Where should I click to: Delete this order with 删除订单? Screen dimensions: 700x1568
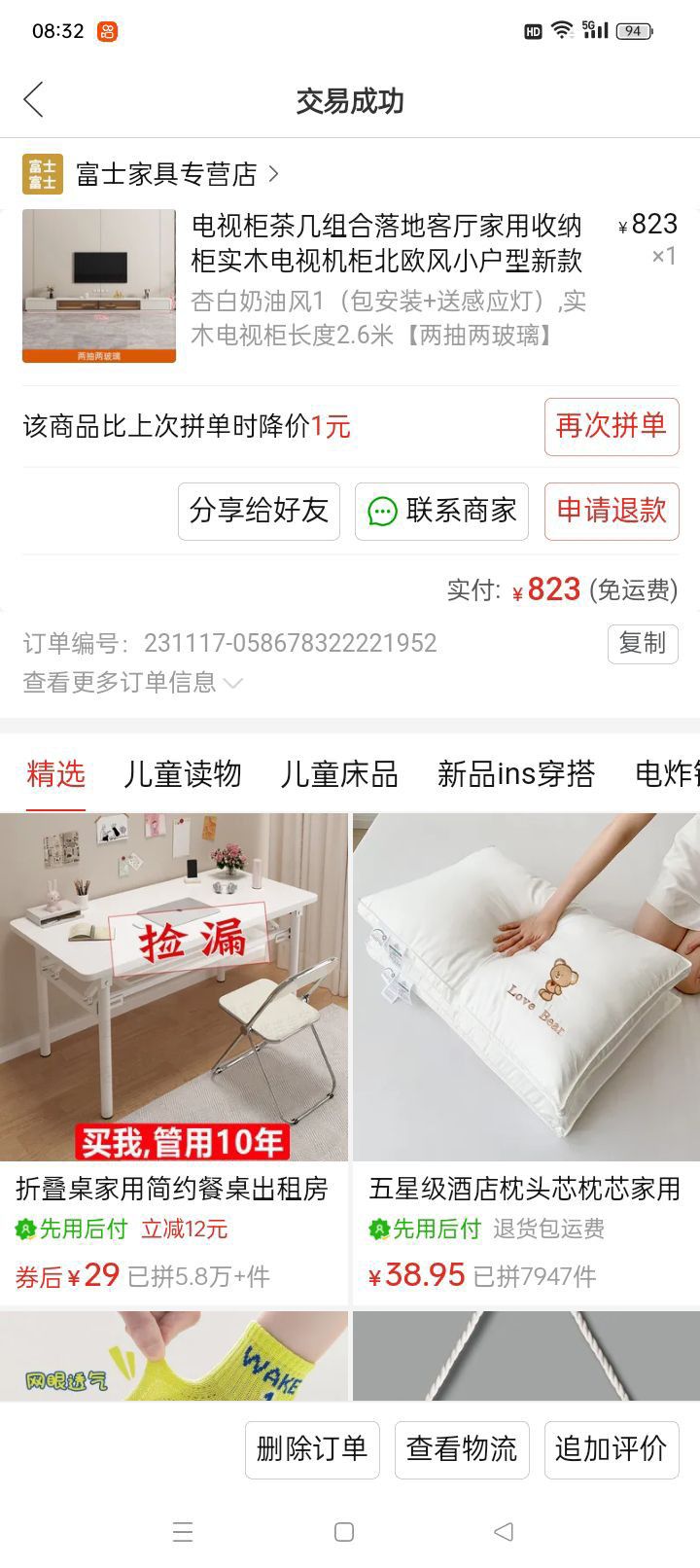pyautogui.click(x=311, y=1449)
